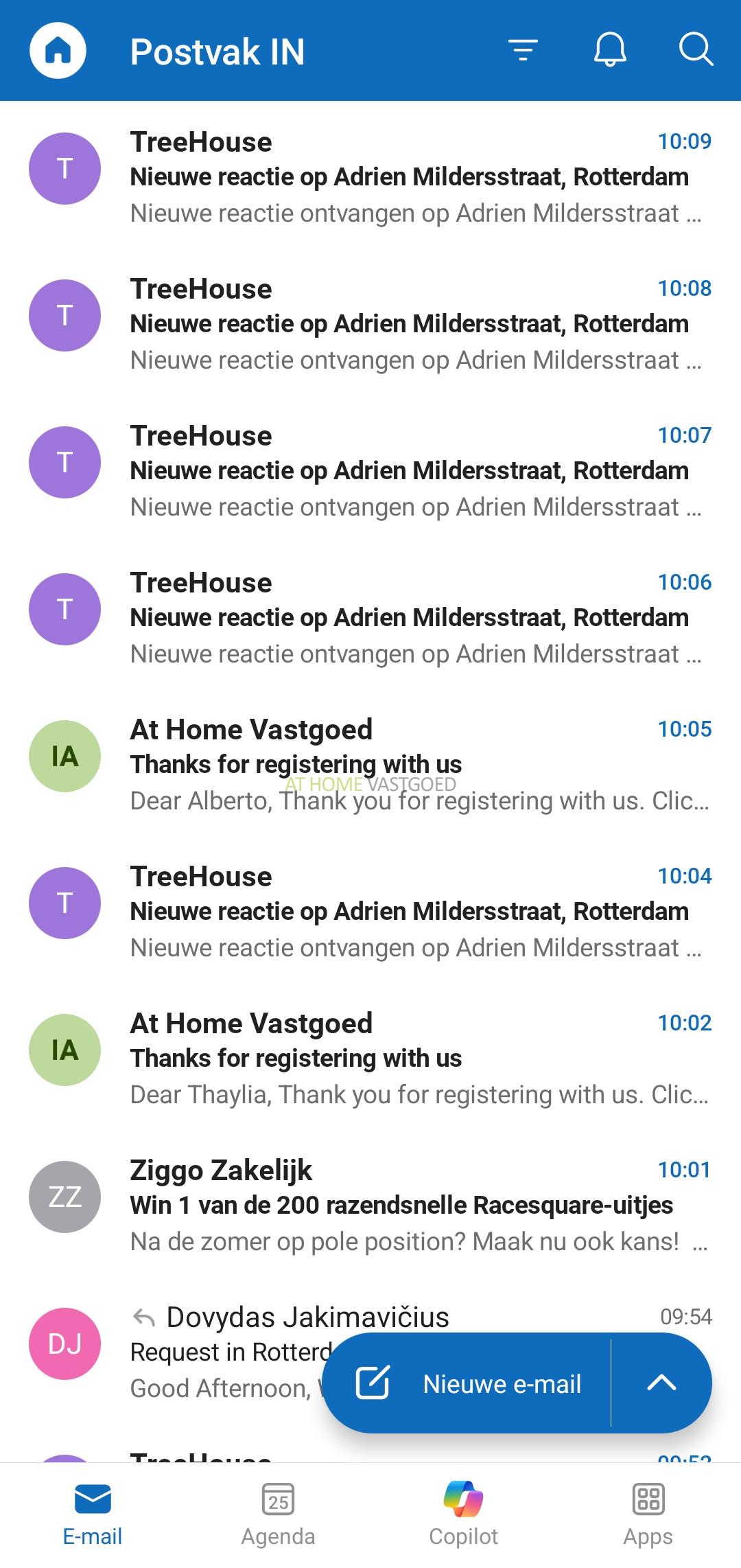Open TreeHouse email received at 10:06
This screenshot has width=741, height=1568.
coord(409,618)
